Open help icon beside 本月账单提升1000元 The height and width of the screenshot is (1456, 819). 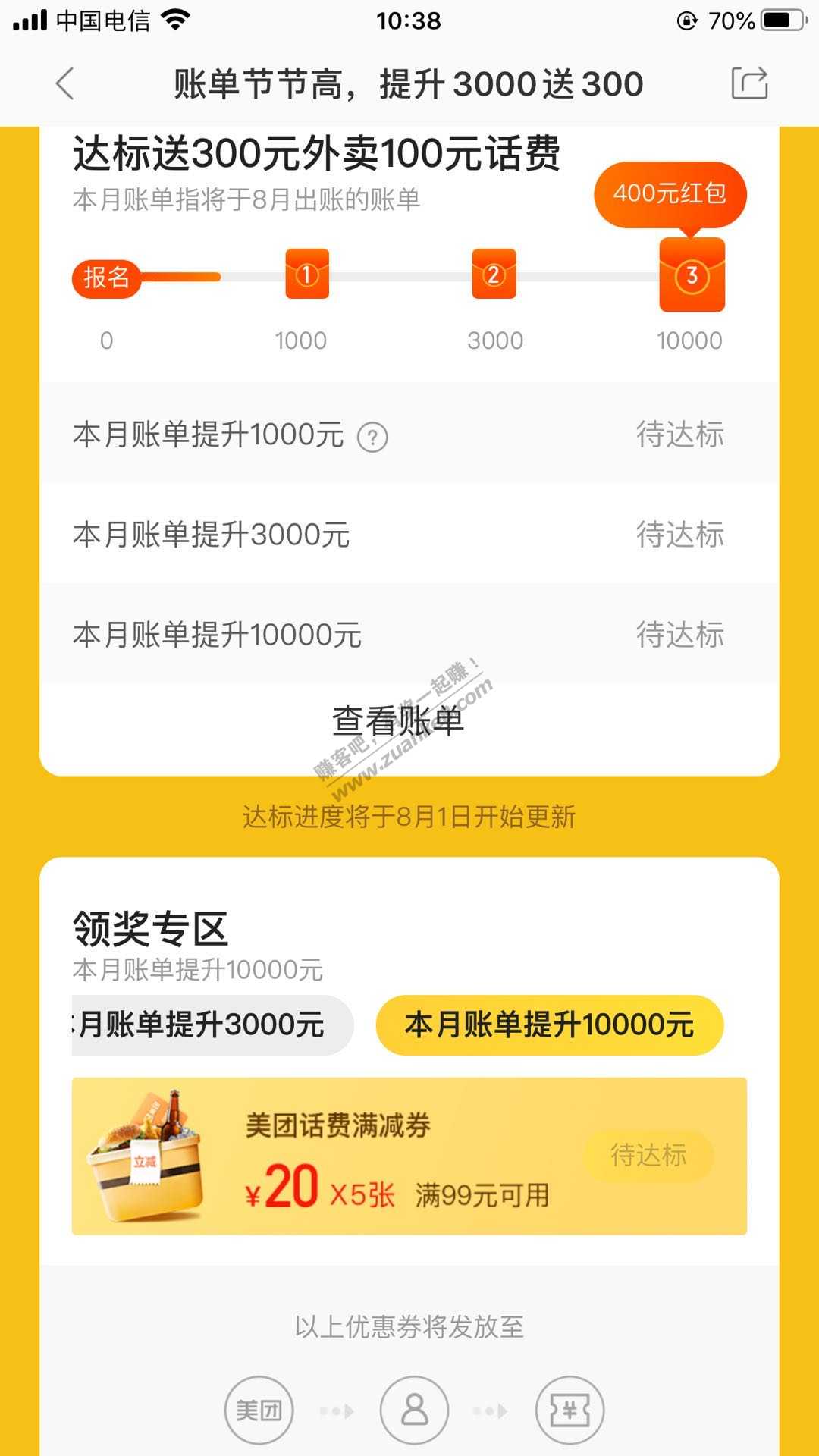click(x=372, y=438)
